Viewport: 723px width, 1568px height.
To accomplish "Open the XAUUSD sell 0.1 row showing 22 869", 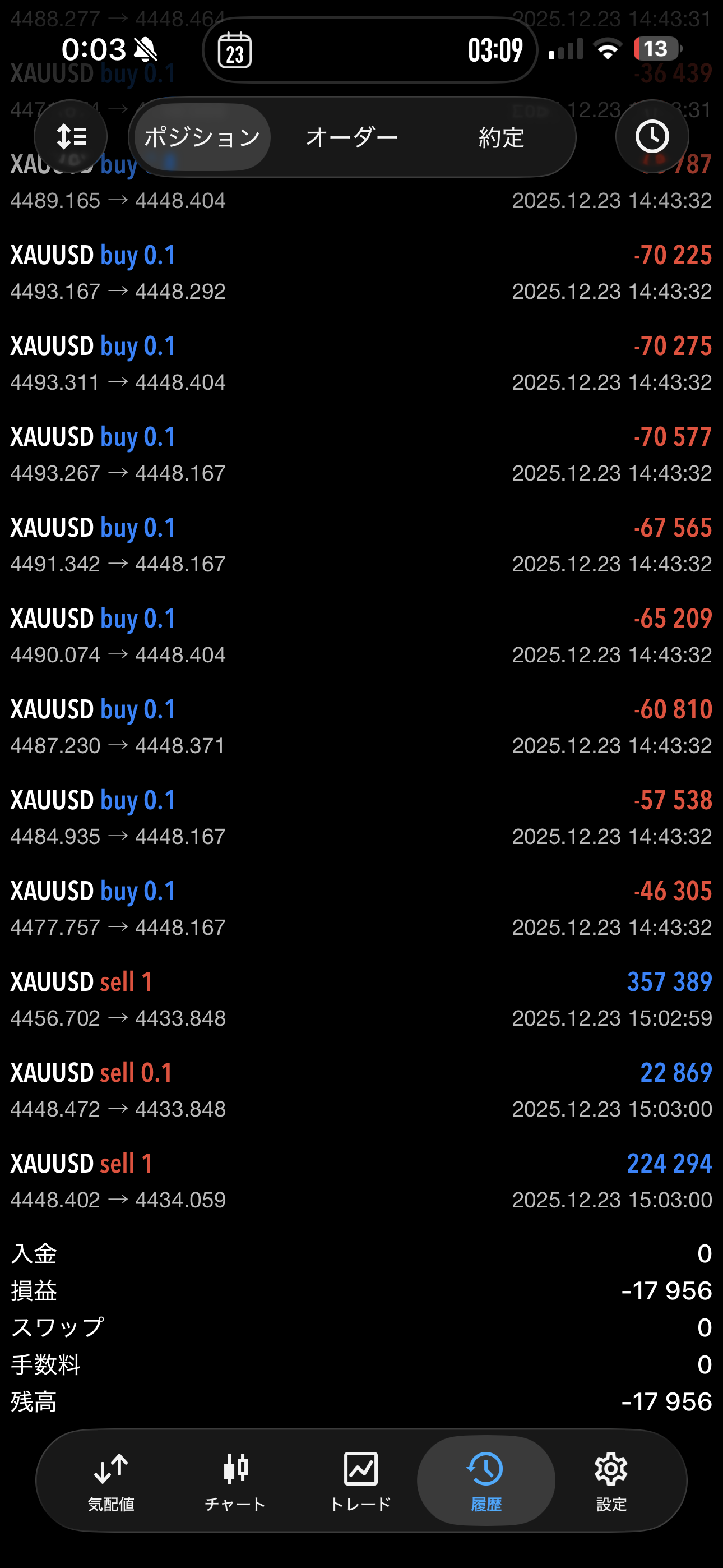I will 361,1090.
